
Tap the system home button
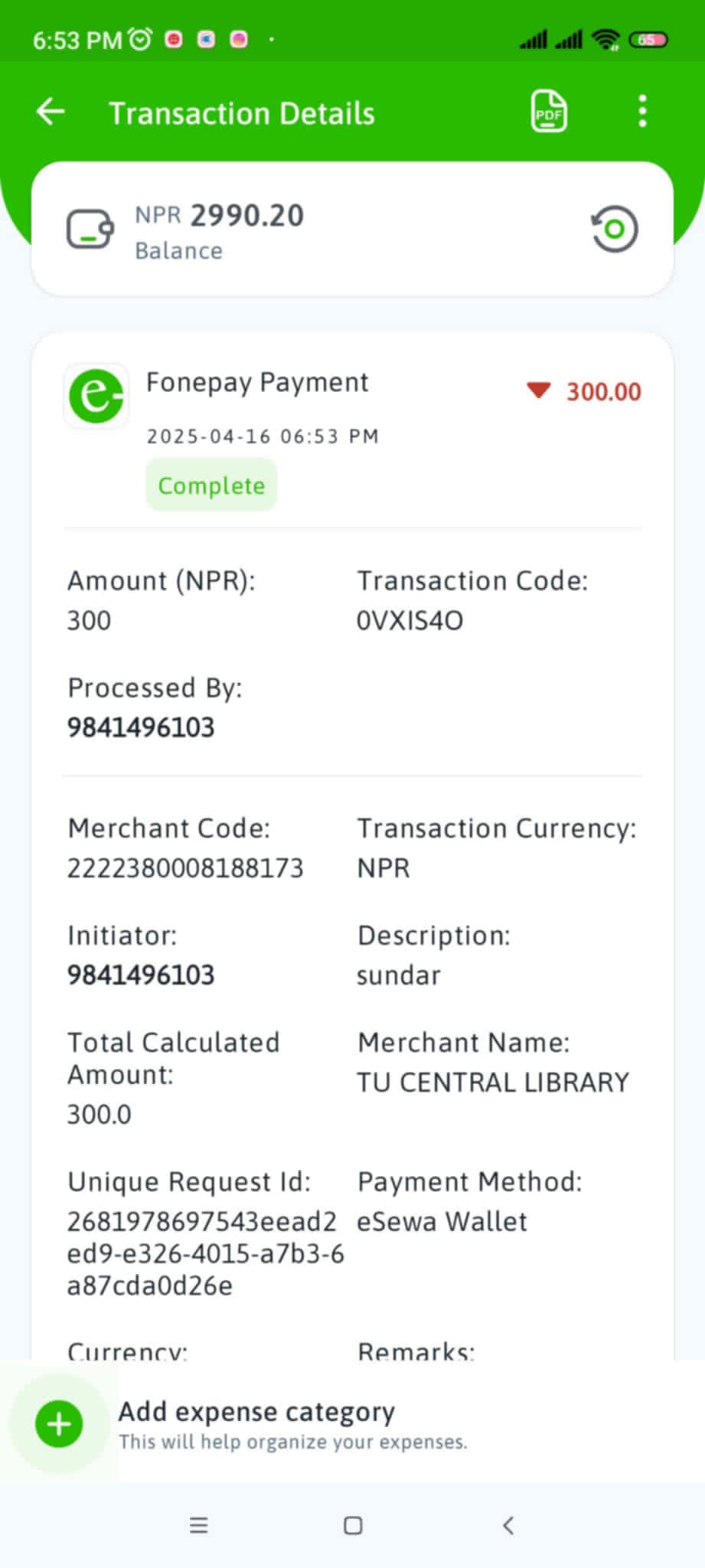point(353,1526)
